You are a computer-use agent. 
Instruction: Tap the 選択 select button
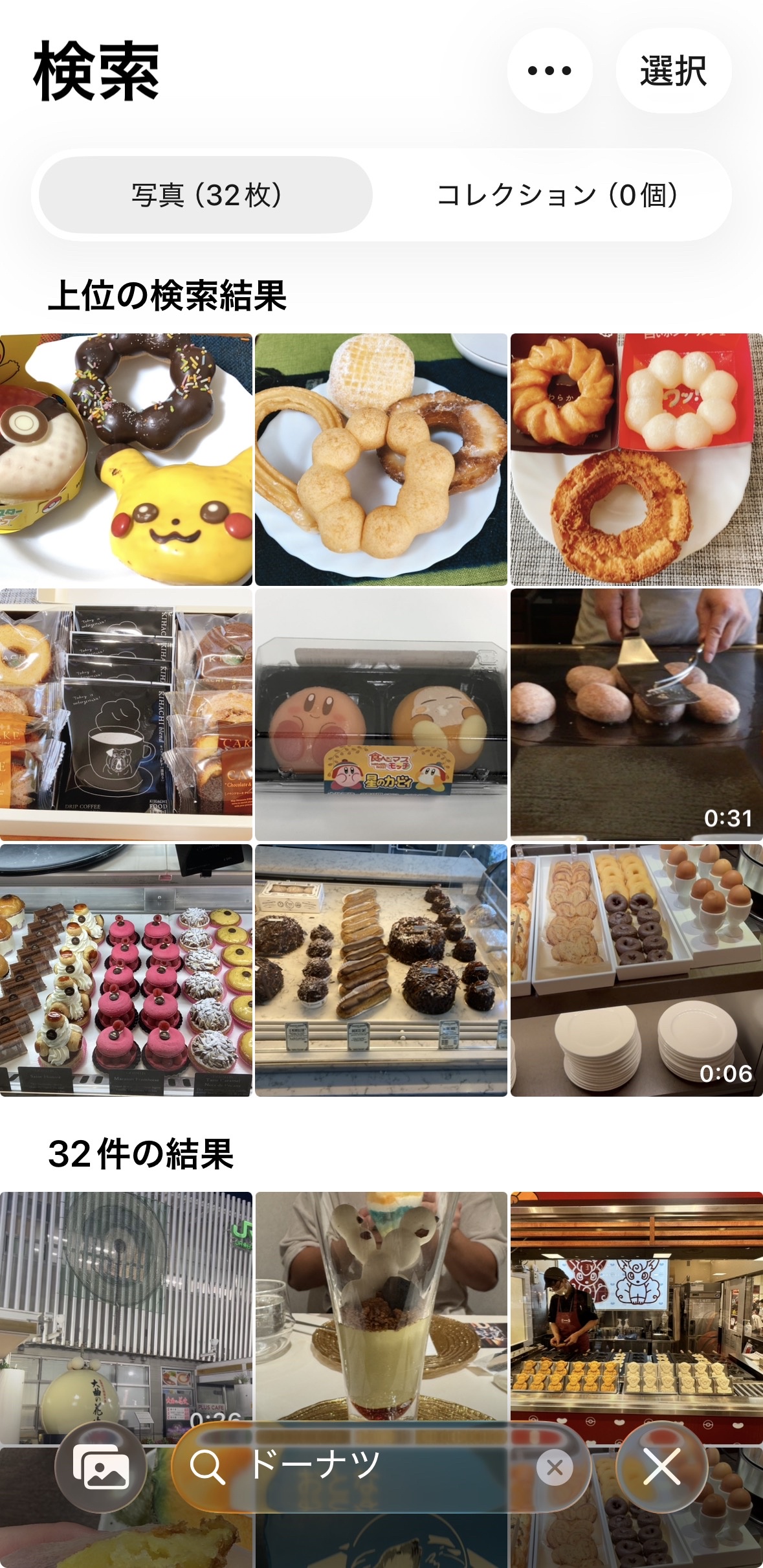pyautogui.click(x=673, y=71)
